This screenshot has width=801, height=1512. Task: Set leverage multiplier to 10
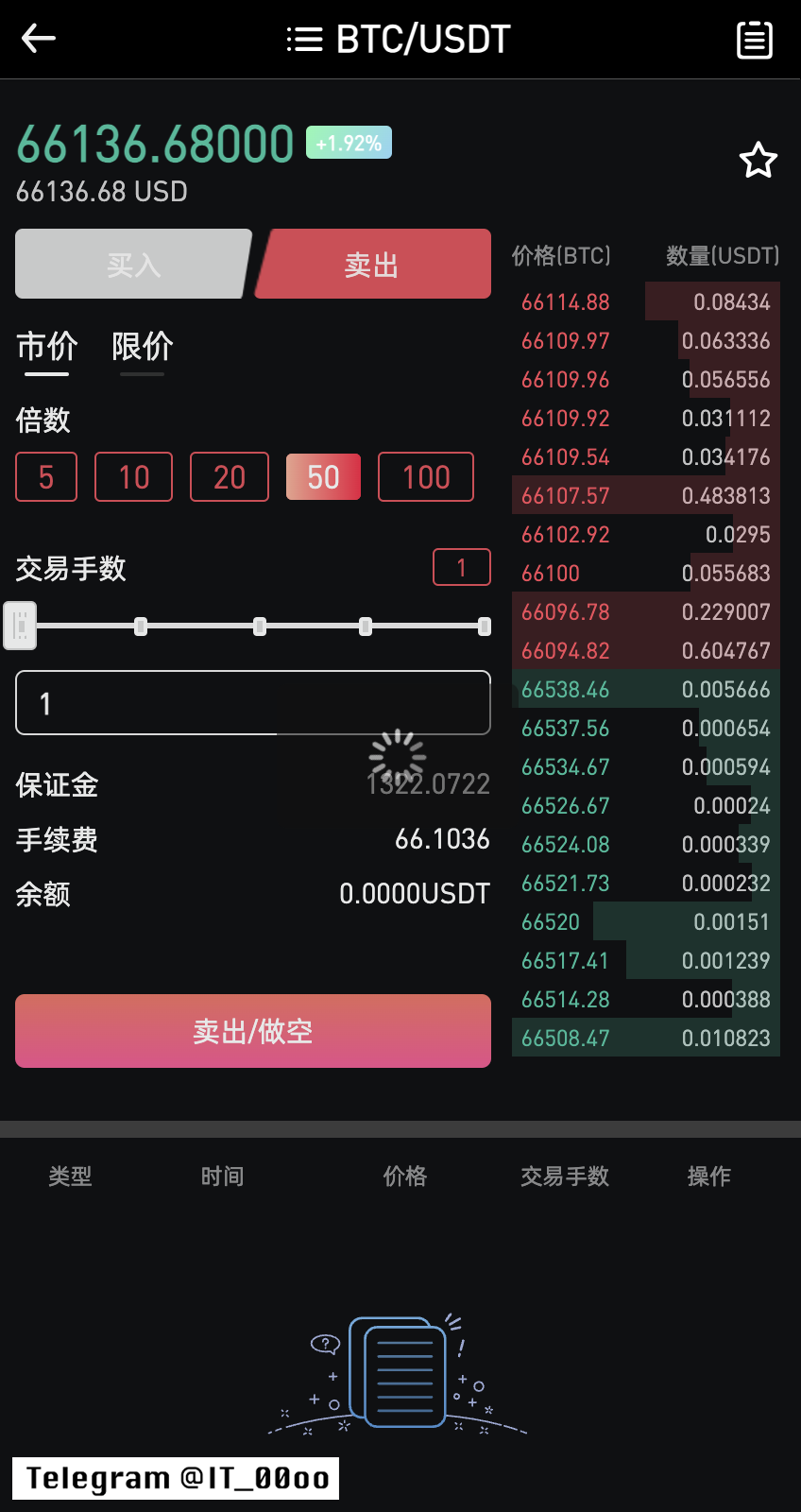(133, 477)
